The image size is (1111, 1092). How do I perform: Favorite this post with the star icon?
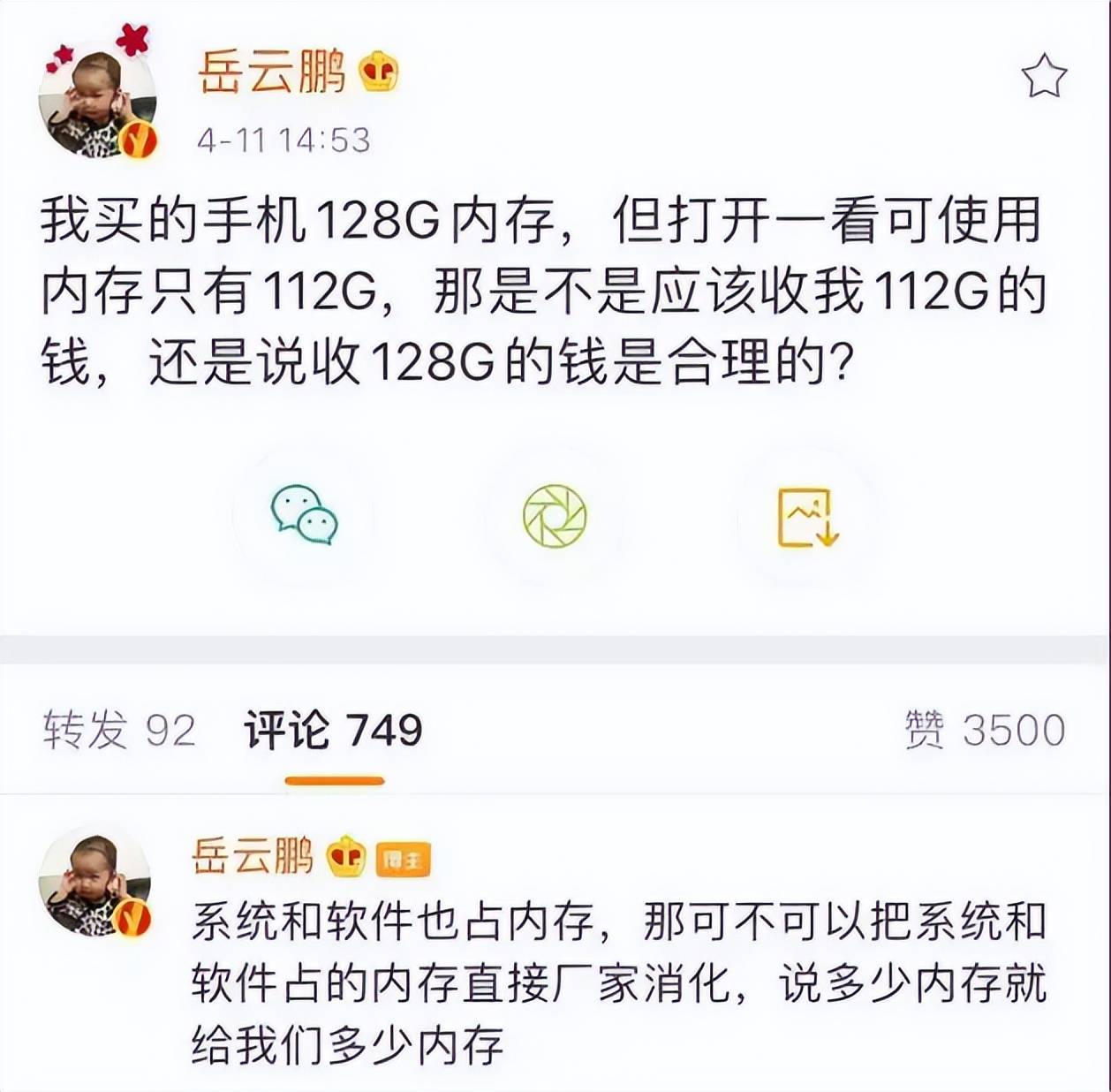1044,77
